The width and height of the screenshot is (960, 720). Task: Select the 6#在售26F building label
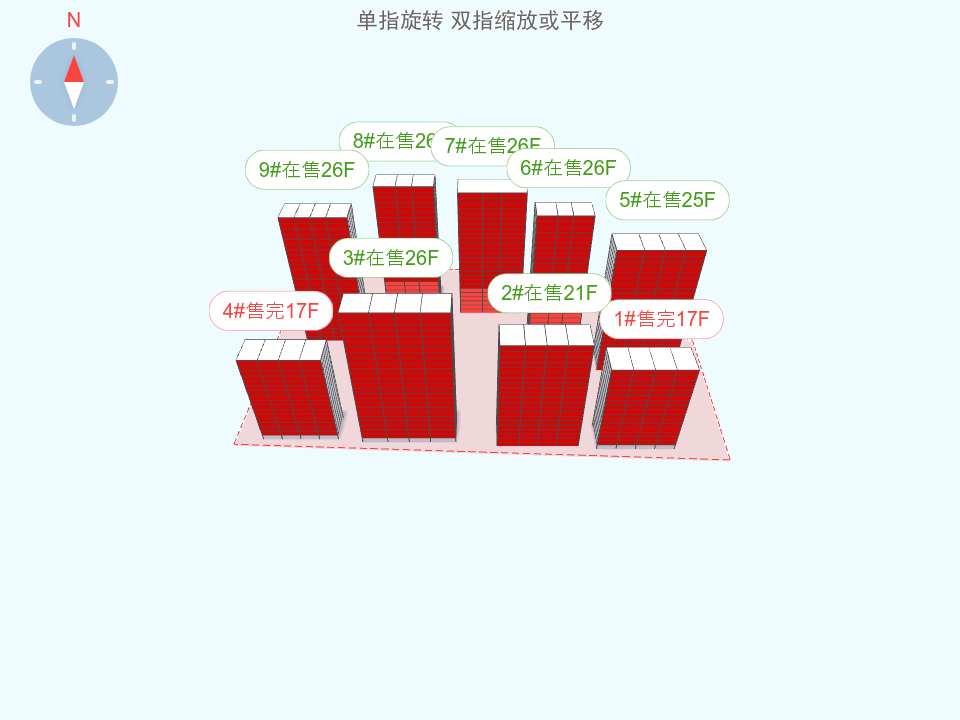(x=568, y=168)
